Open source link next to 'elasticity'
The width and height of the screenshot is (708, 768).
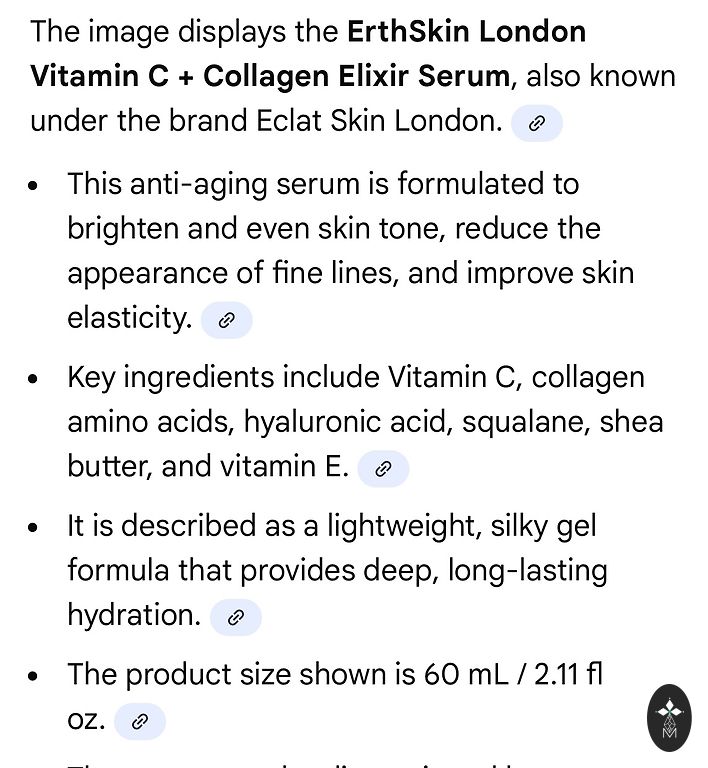point(226,321)
